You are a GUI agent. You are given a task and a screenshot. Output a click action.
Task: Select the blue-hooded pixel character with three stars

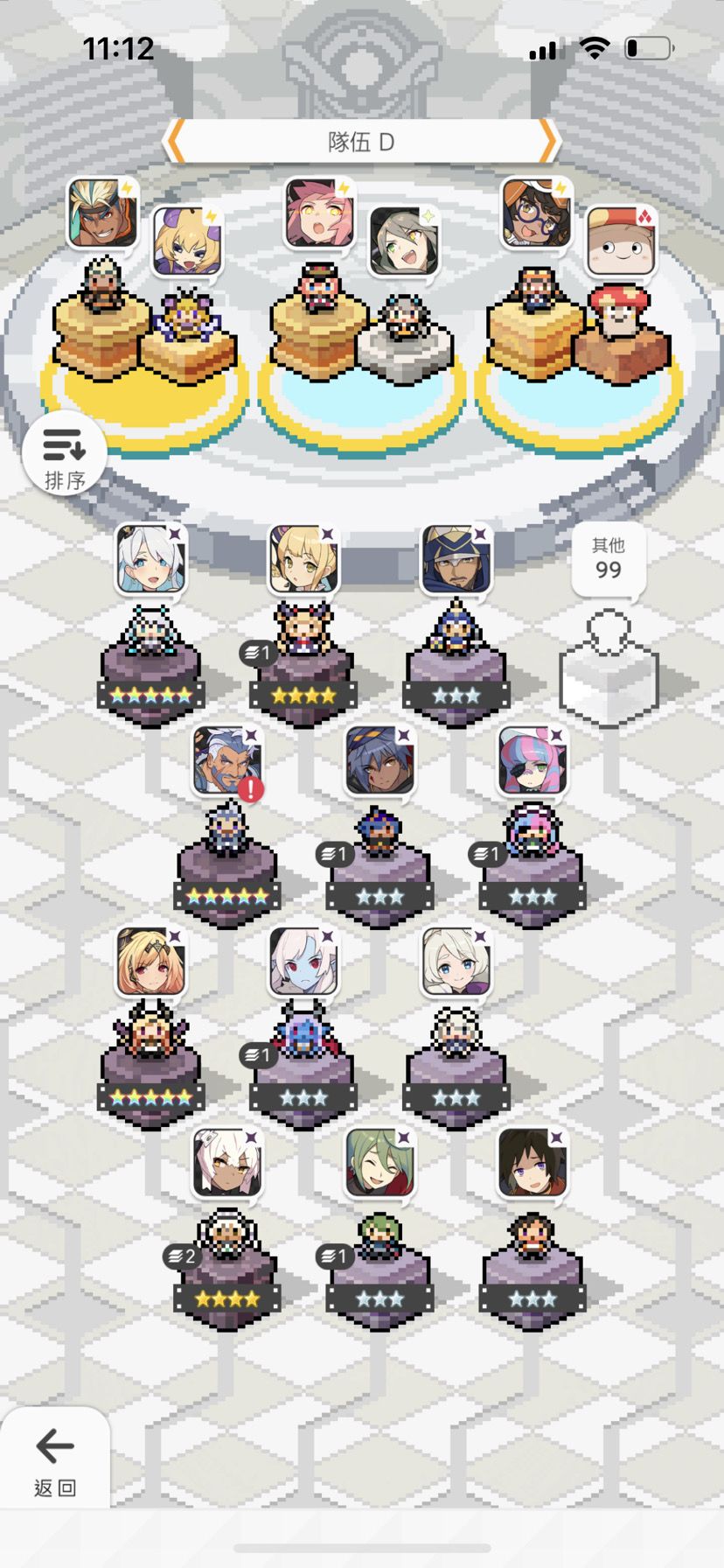pos(455,628)
